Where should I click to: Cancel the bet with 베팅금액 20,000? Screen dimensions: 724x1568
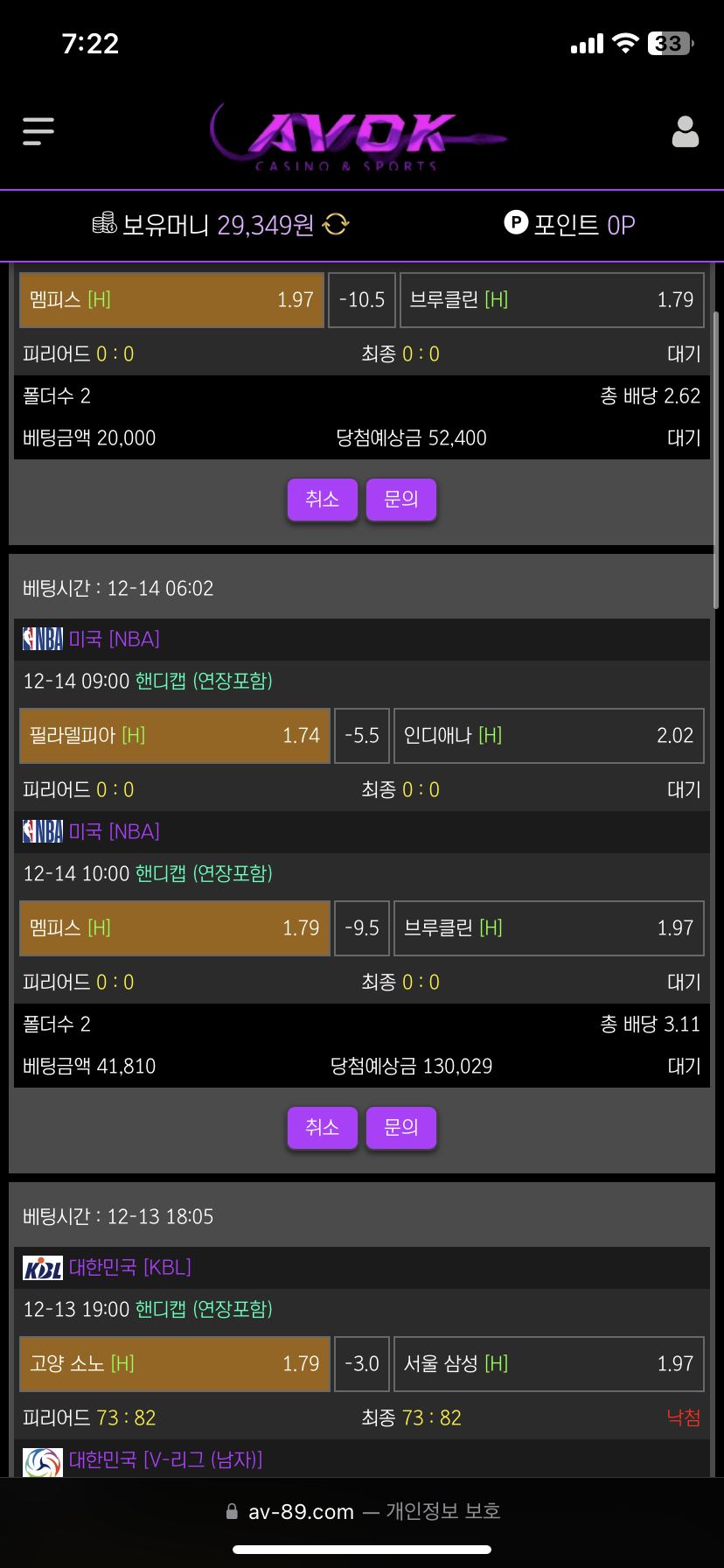pyautogui.click(x=322, y=500)
